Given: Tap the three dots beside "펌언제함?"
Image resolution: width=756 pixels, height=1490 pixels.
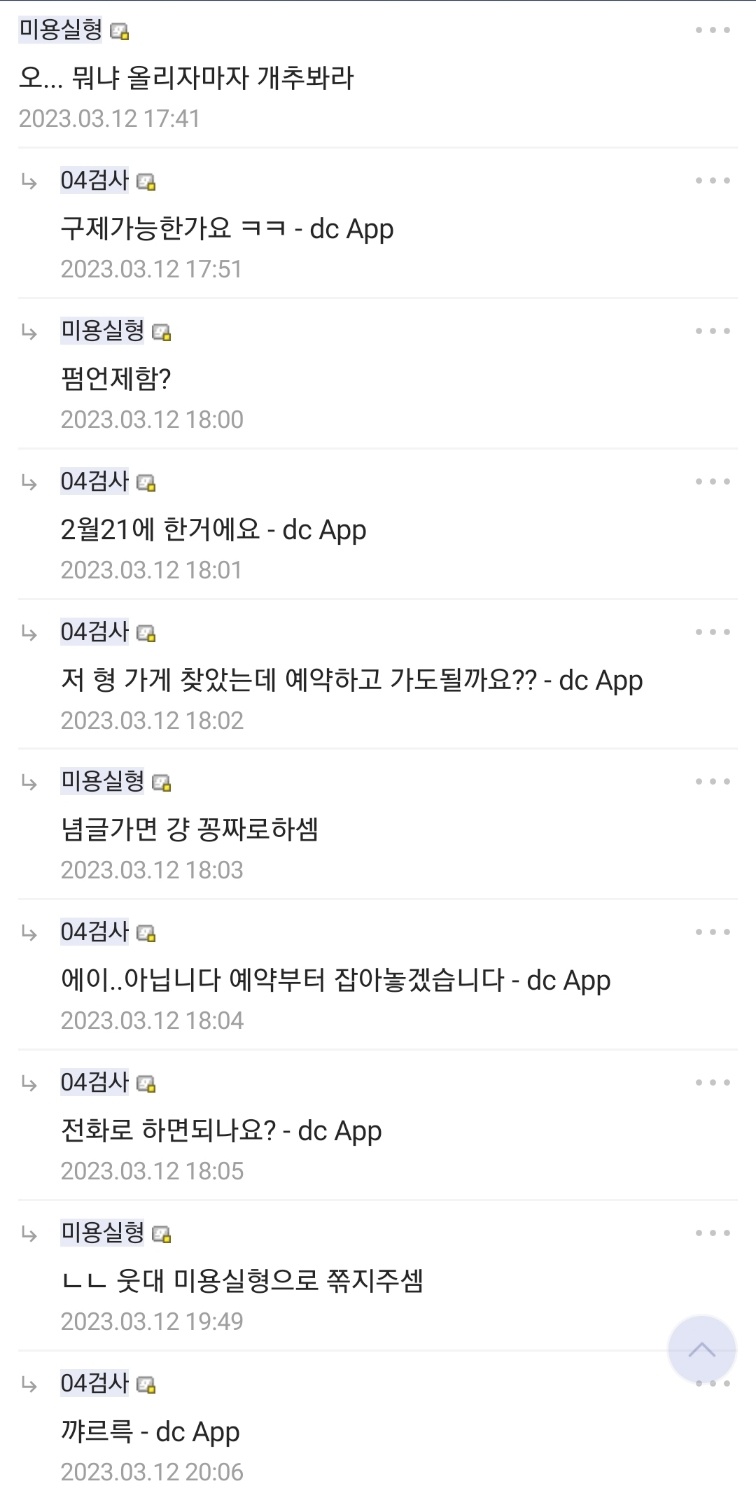Looking at the screenshot, I should point(713,331).
